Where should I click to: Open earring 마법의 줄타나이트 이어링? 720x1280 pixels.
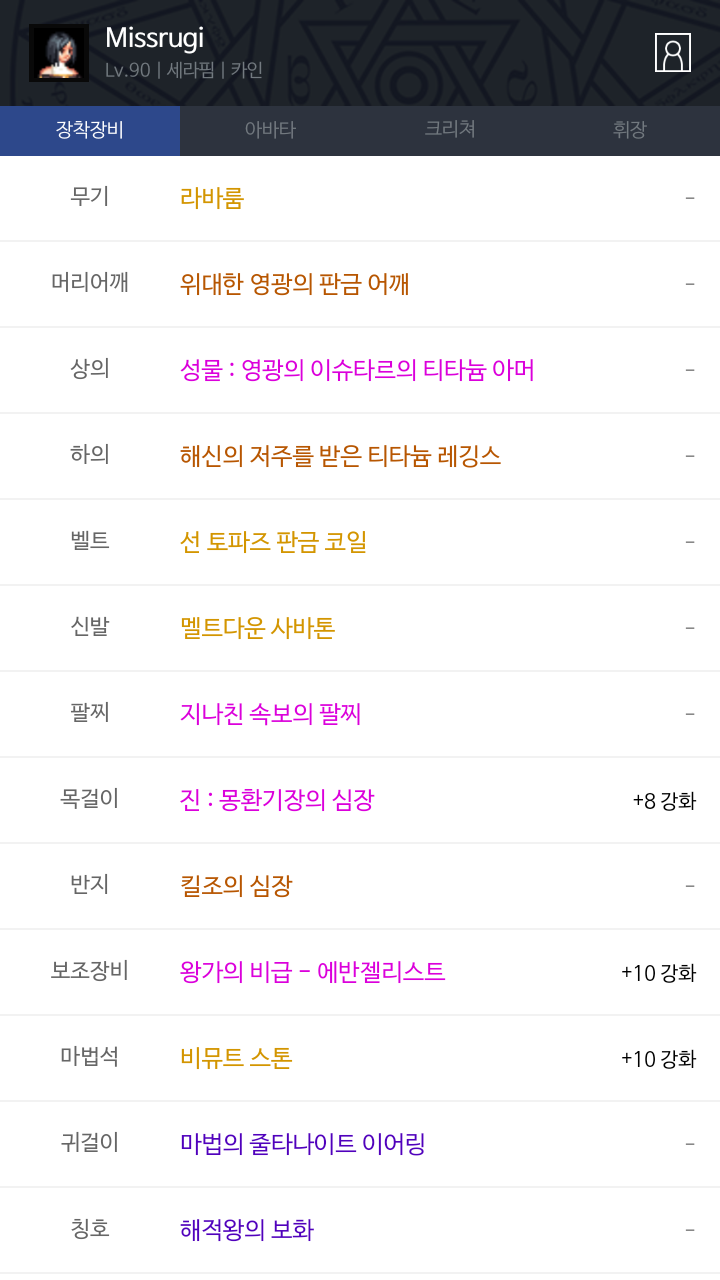tap(303, 1144)
